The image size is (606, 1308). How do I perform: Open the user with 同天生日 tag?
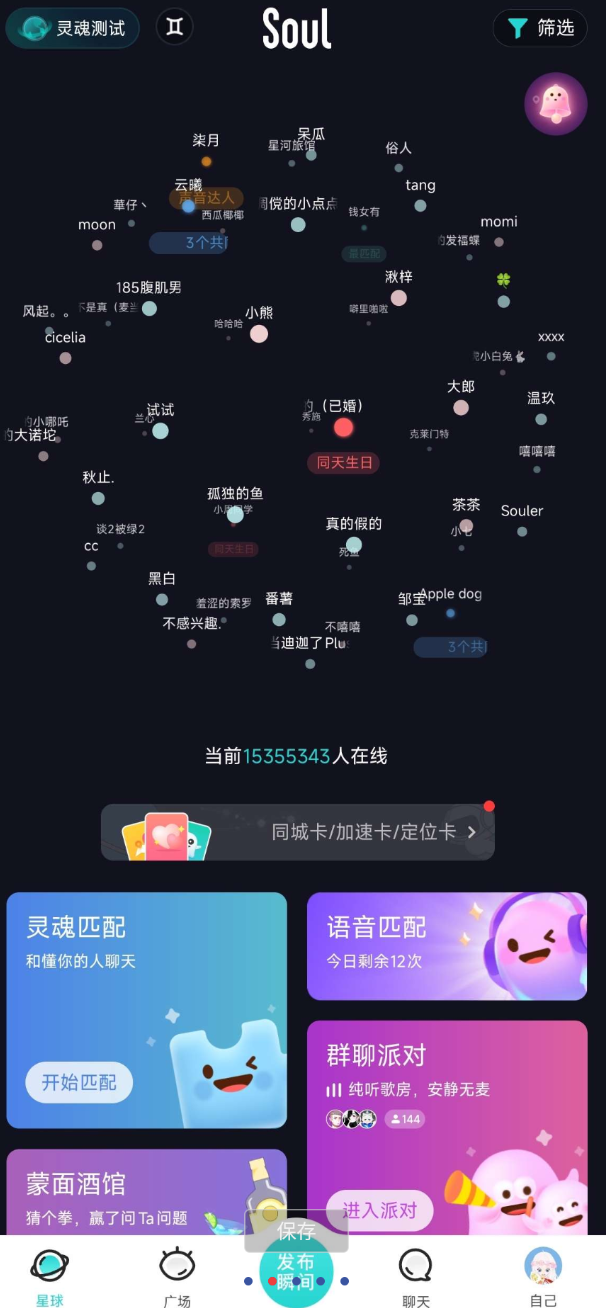coord(343,428)
